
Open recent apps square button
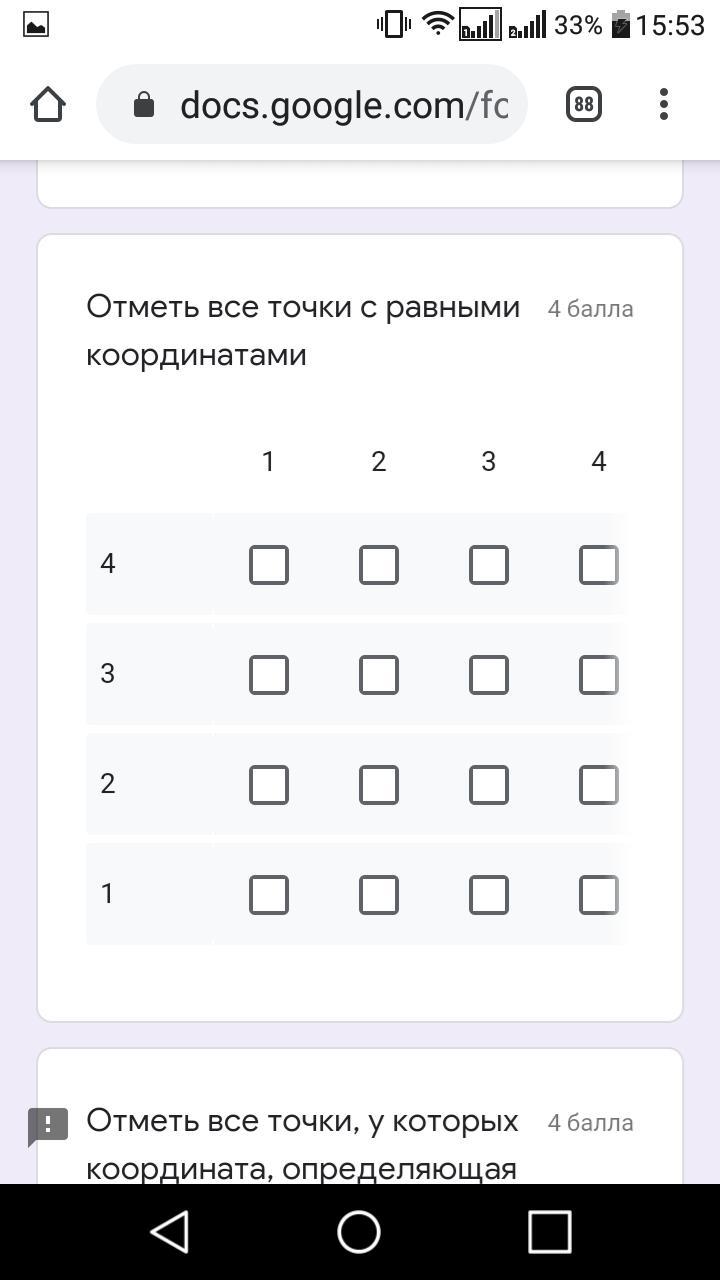point(549,1232)
